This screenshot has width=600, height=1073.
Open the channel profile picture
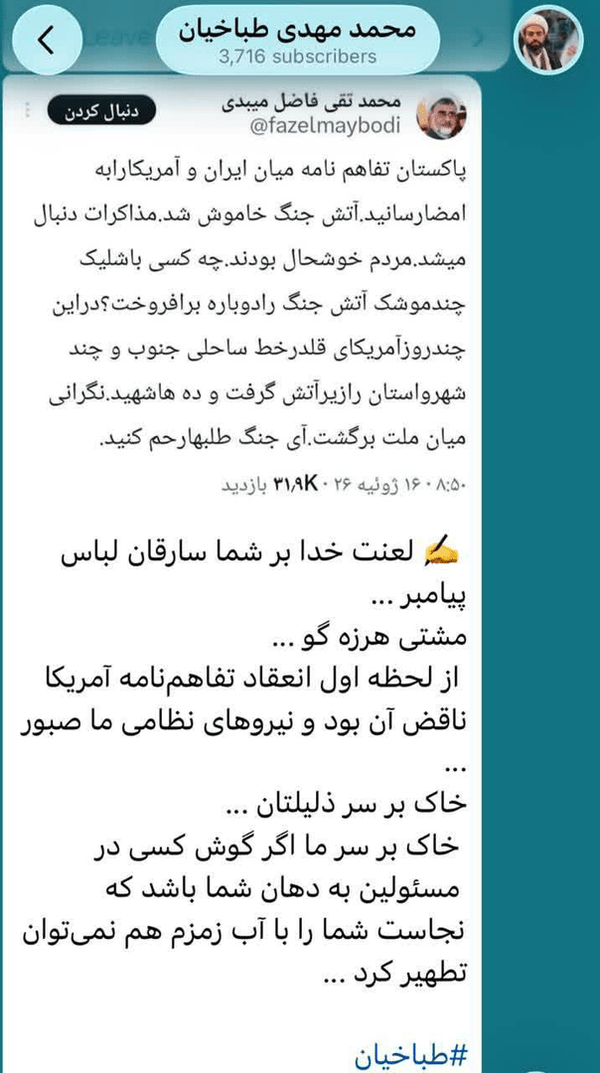pyautogui.click(x=548, y=40)
